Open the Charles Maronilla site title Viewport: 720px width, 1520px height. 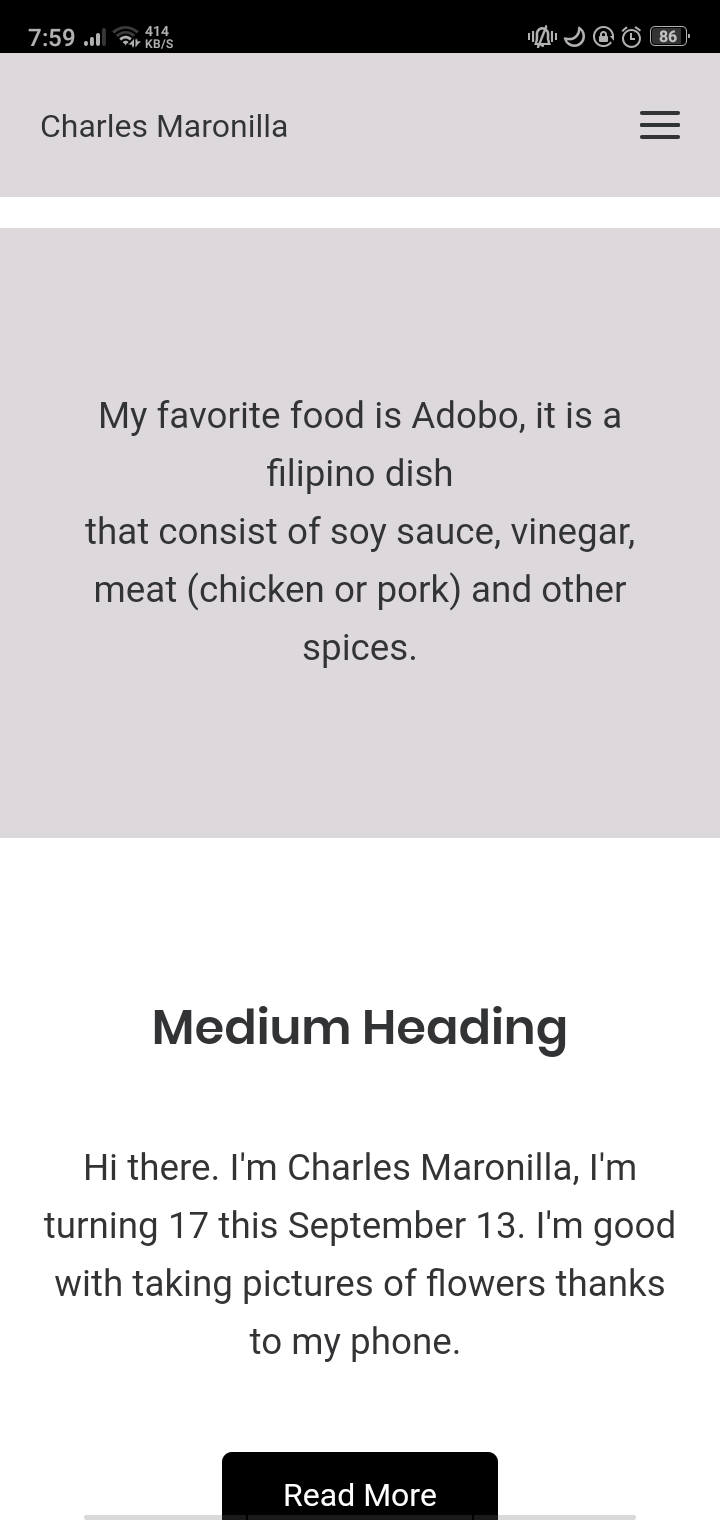point(164,126)
